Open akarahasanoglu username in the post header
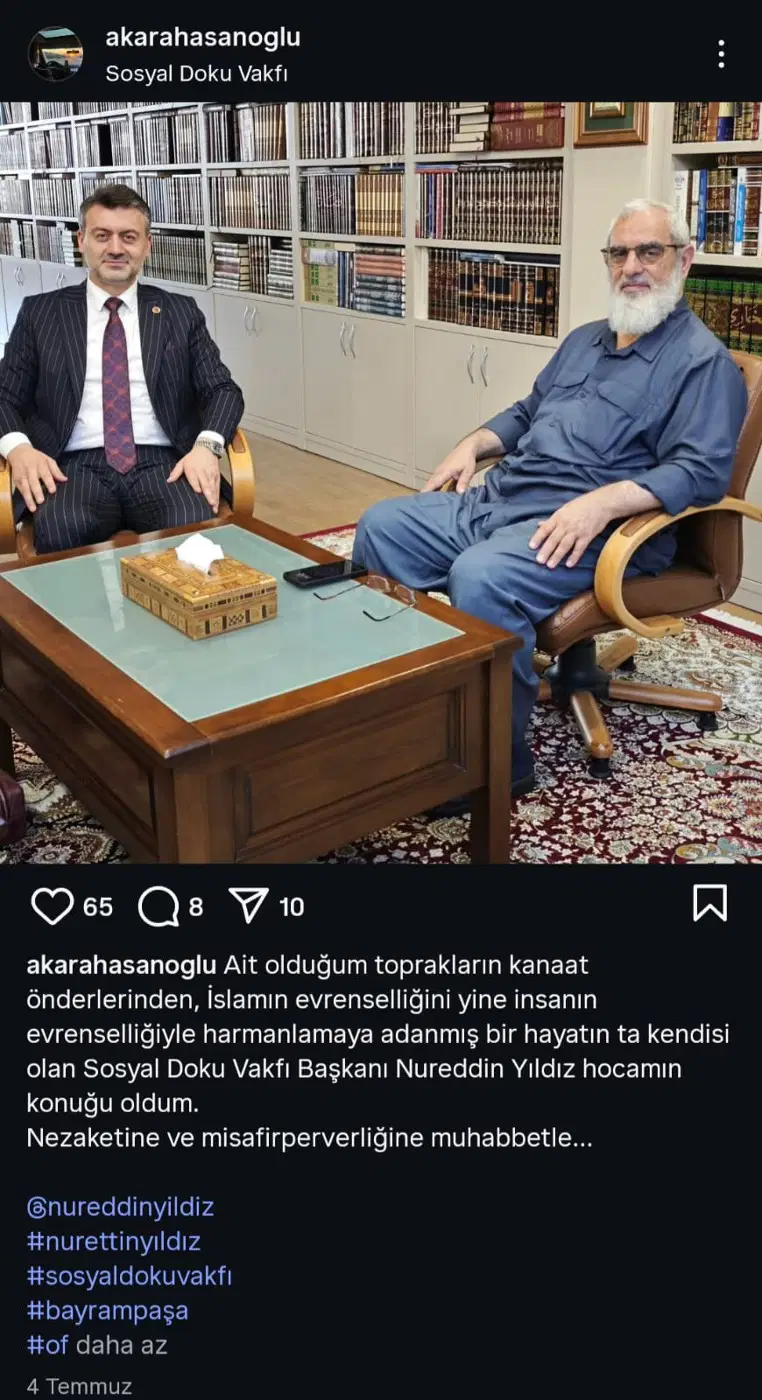Screen dimensions: 762x1400 coord(203,38)
